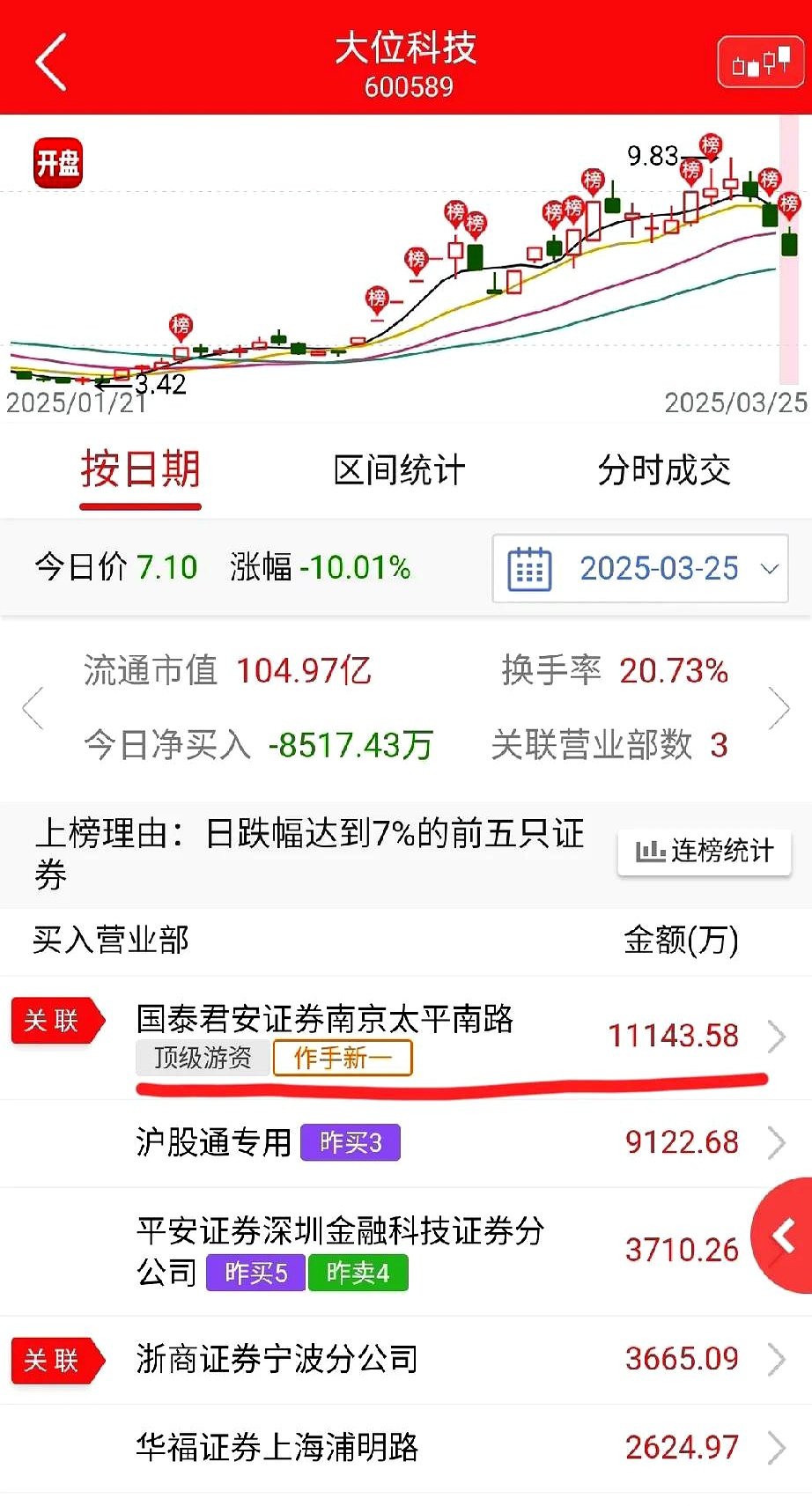Tap the 榜 marker near the 9.83 peak
The height and width of the screenshot is (1506, 812).
(708, 145)
